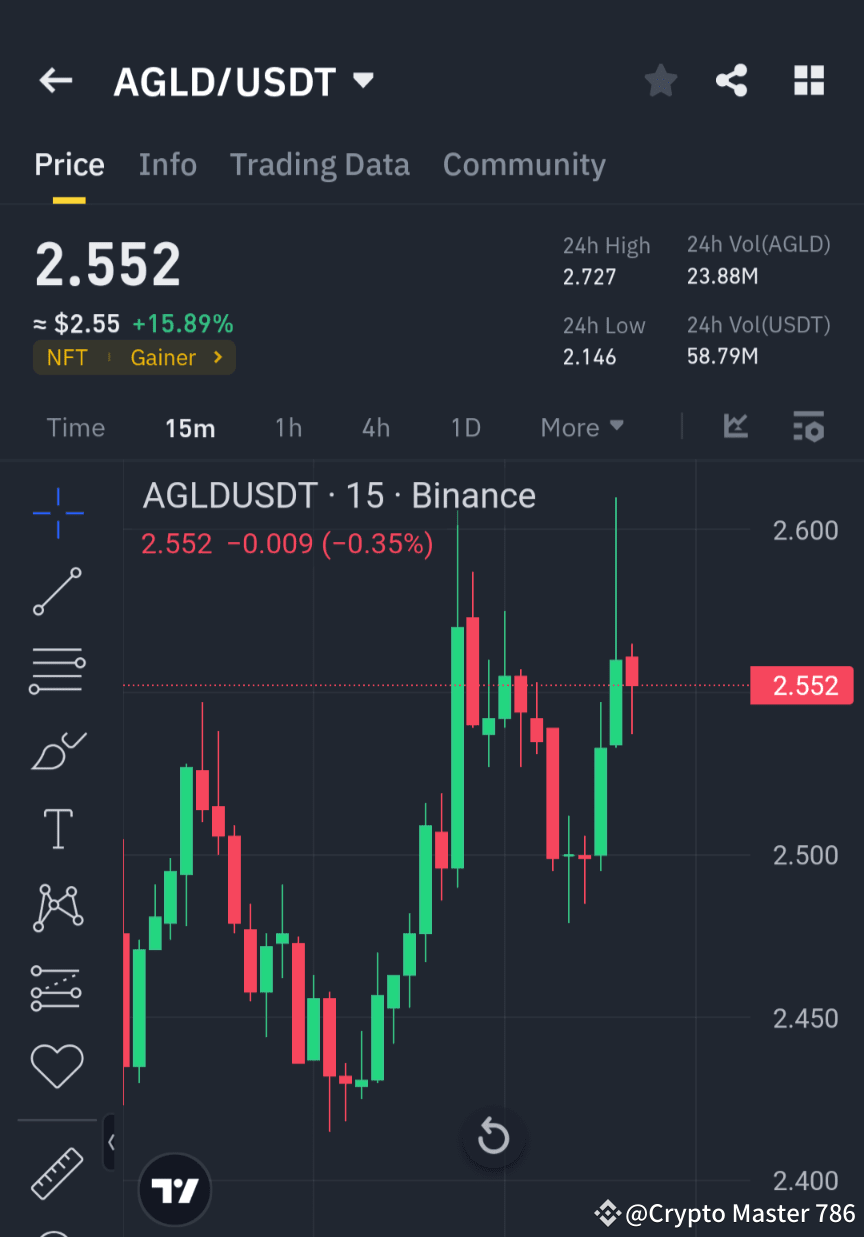The width and height of the screenshot is (864, 1237).
Task: Select the brush drawing tool
Action: [57, 750]
